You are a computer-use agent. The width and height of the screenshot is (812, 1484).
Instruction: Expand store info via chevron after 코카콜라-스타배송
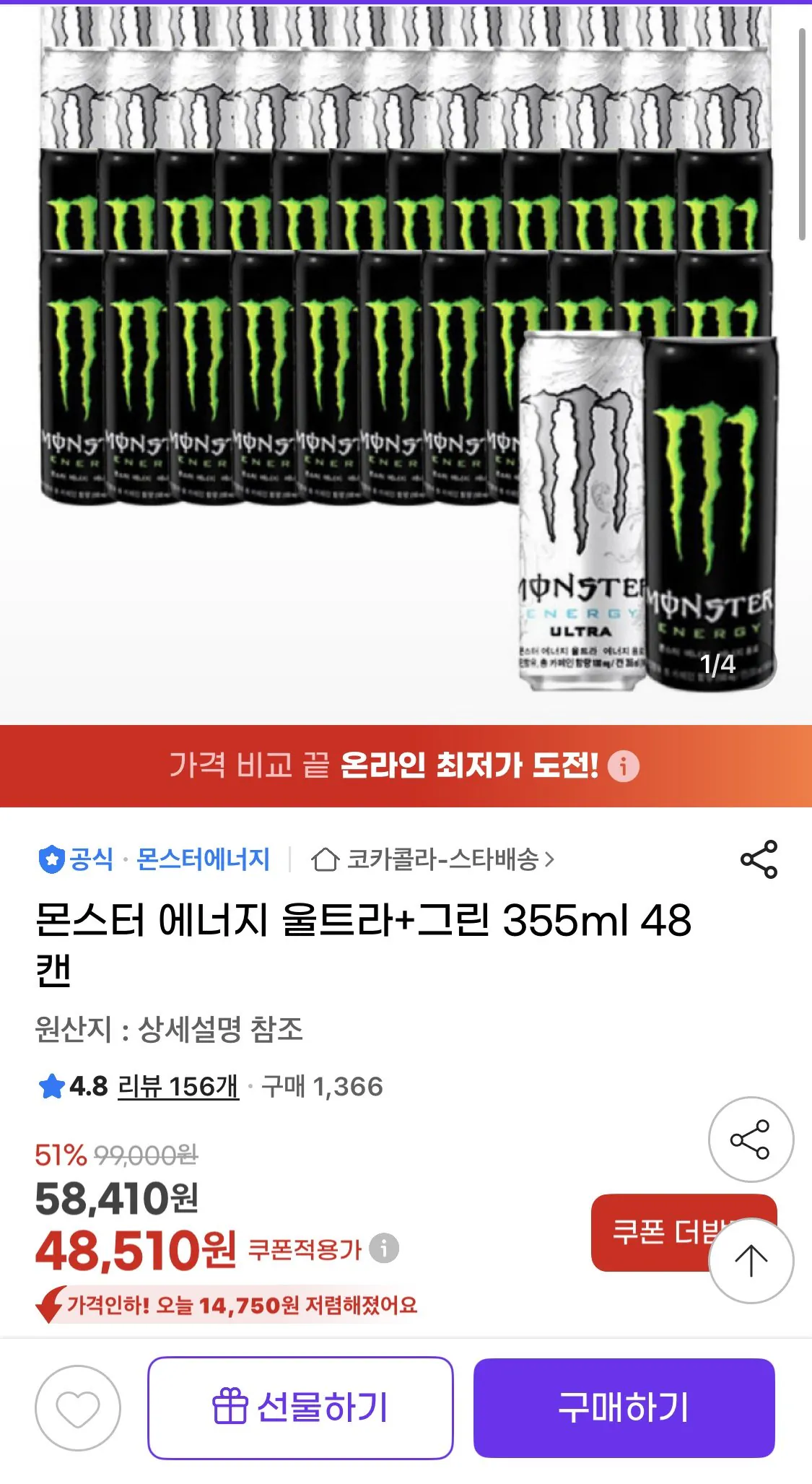[x=550, y=860]
